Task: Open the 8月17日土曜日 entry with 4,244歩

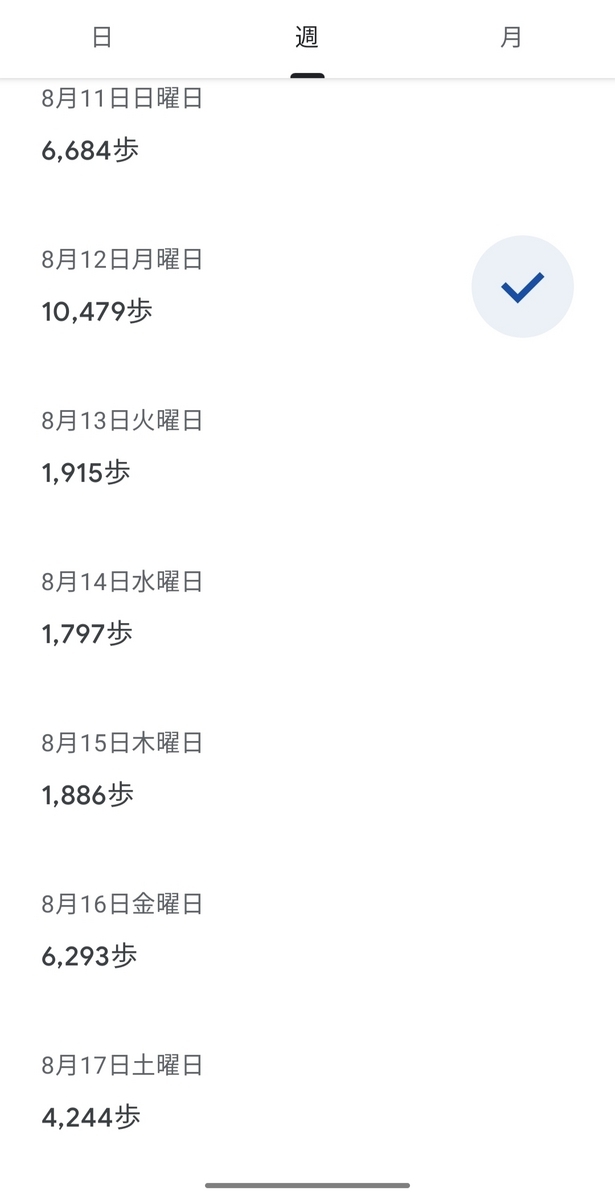Action: click(307, 1092)
